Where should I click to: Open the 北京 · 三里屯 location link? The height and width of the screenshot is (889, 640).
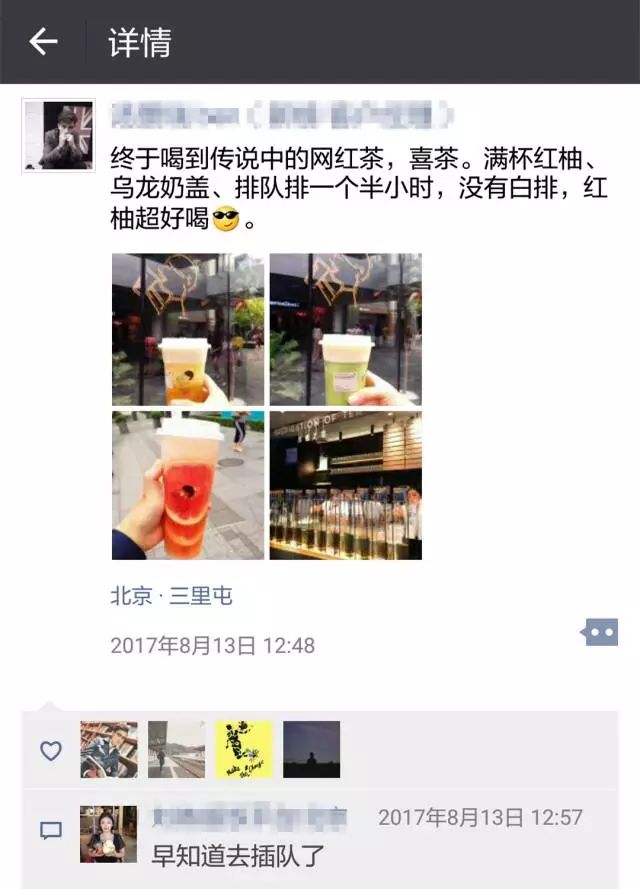pyautogui.click(x=171, y=596)
